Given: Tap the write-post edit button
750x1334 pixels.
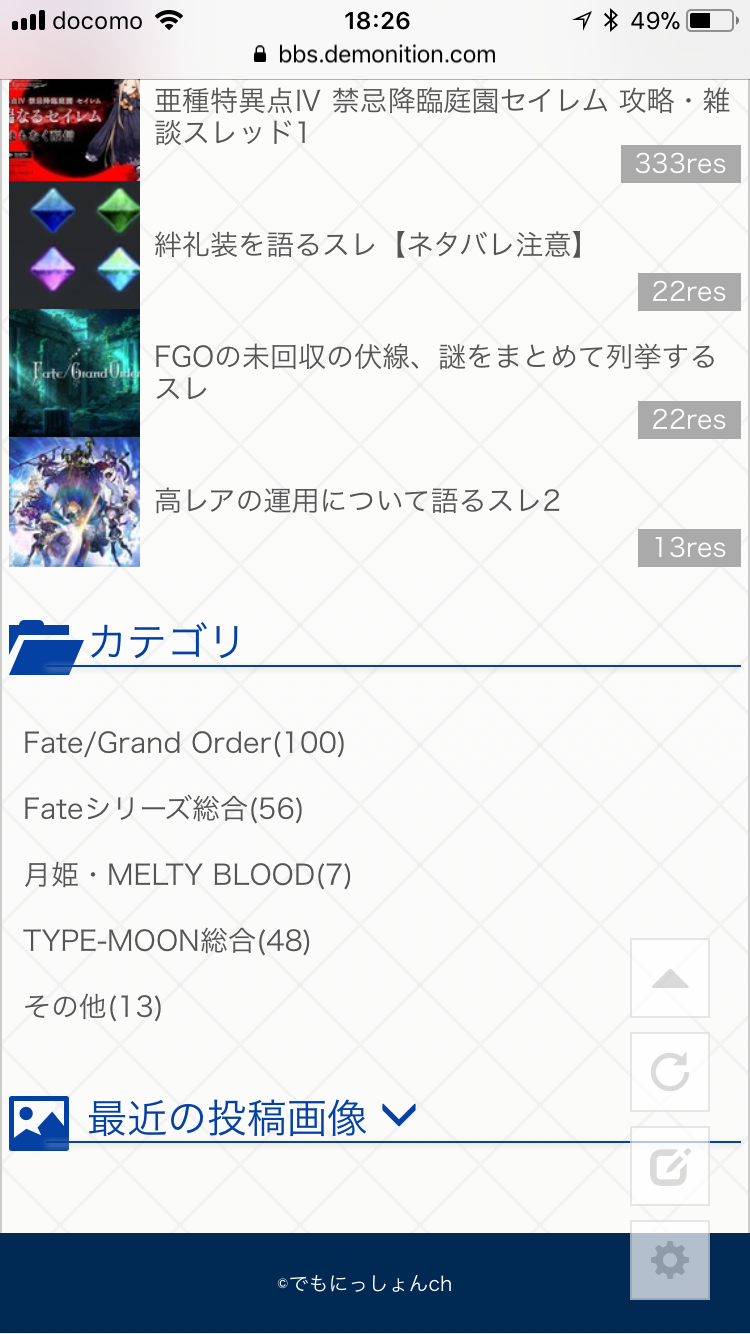Looking at the screenshot, I should 669,1166.
